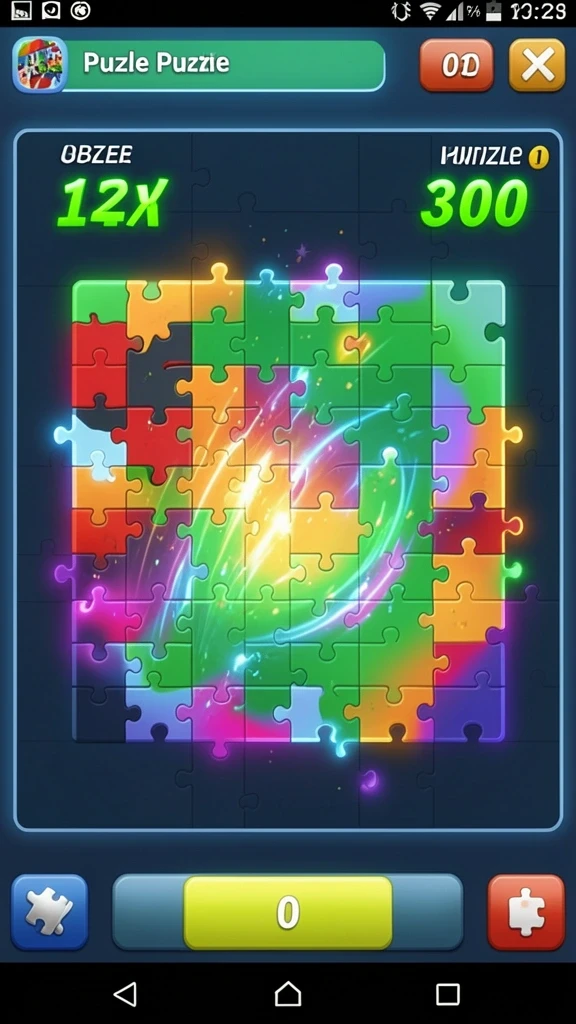Open recent apps from the navigation bar
Image resolution: width=576 pixels, height=1024 pixels.
click(x=448, y=994)
